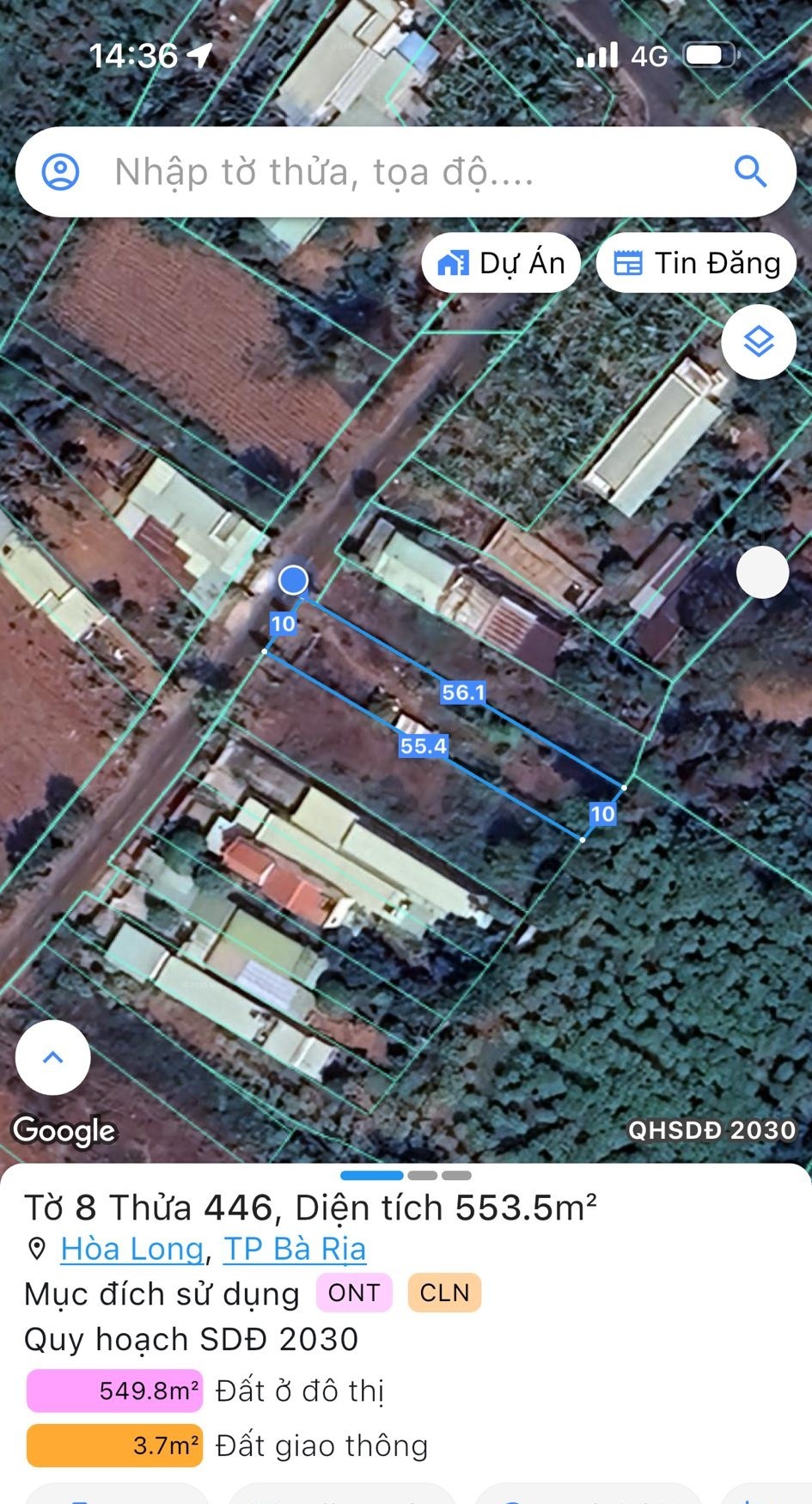Tap the search magnifier icon

coord(750,172)
